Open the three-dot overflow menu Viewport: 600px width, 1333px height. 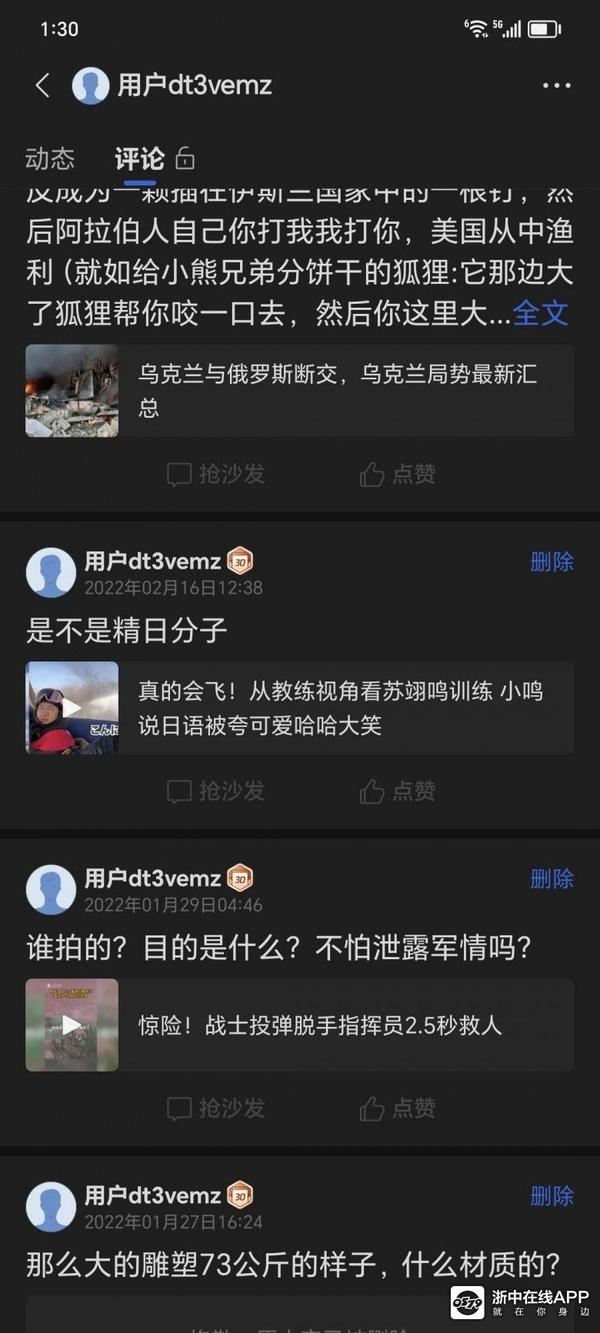tap(556, 86)
